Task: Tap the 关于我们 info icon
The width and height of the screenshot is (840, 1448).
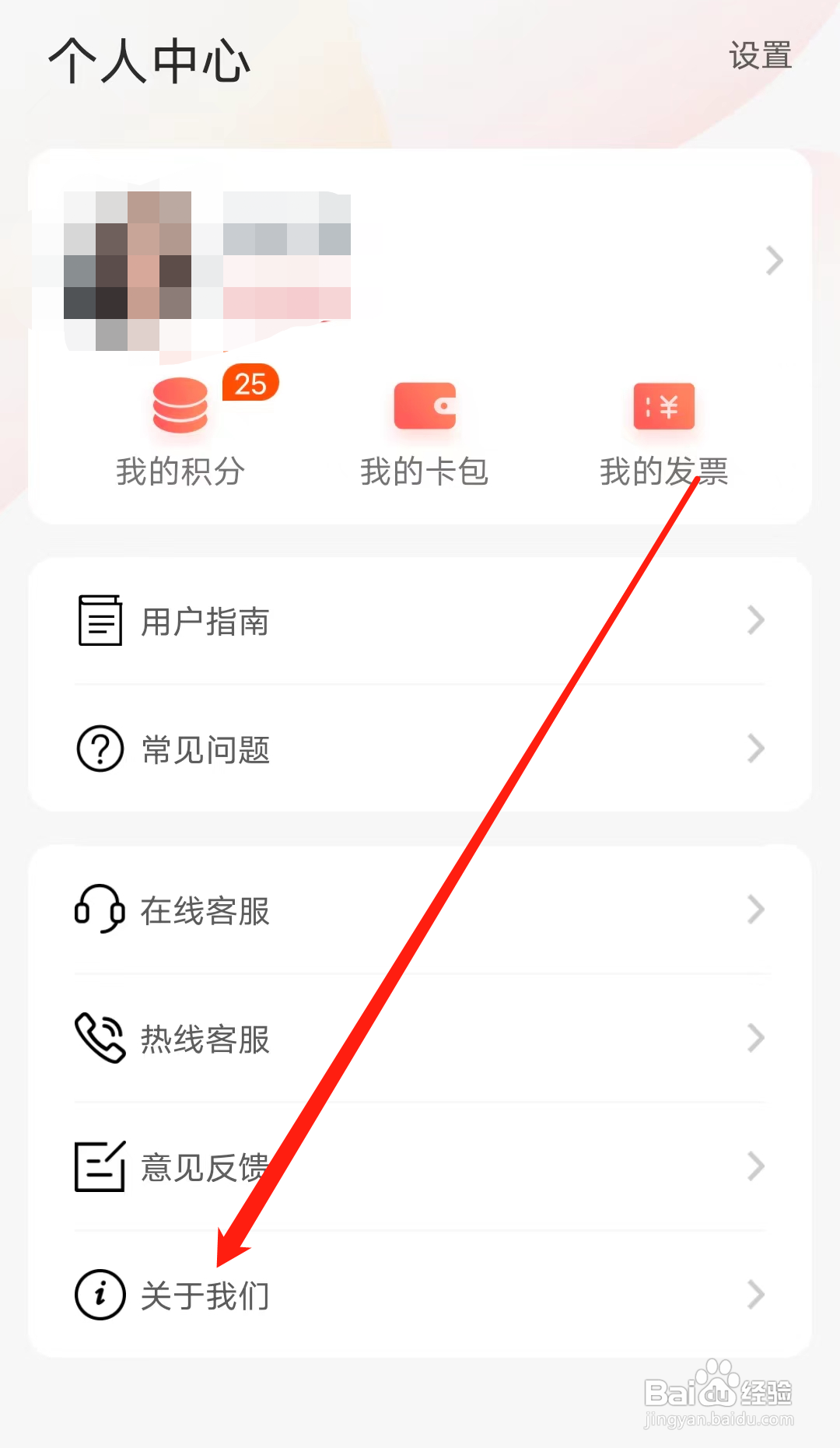Action: (x=99, y=1294)
